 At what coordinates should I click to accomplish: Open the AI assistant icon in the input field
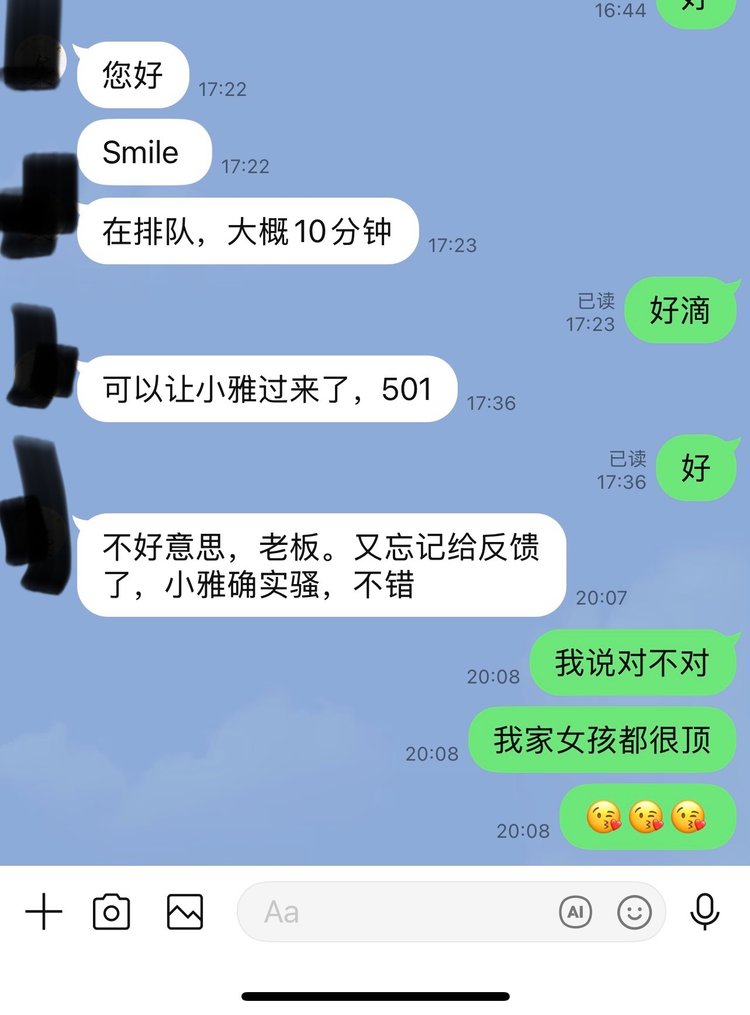pos(575,912)
